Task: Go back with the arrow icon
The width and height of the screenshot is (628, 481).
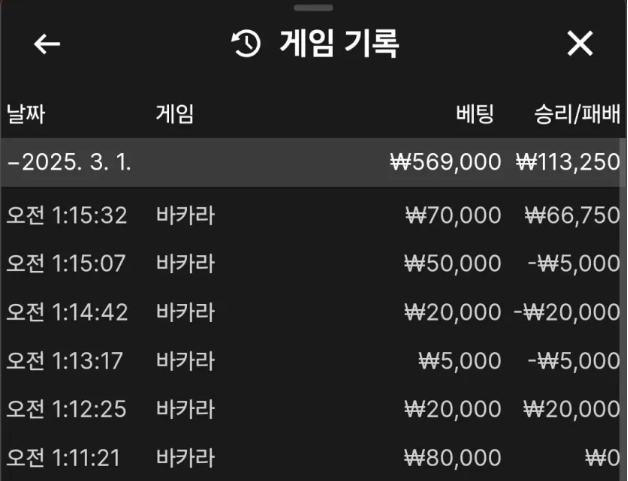Action: point(47,44)
